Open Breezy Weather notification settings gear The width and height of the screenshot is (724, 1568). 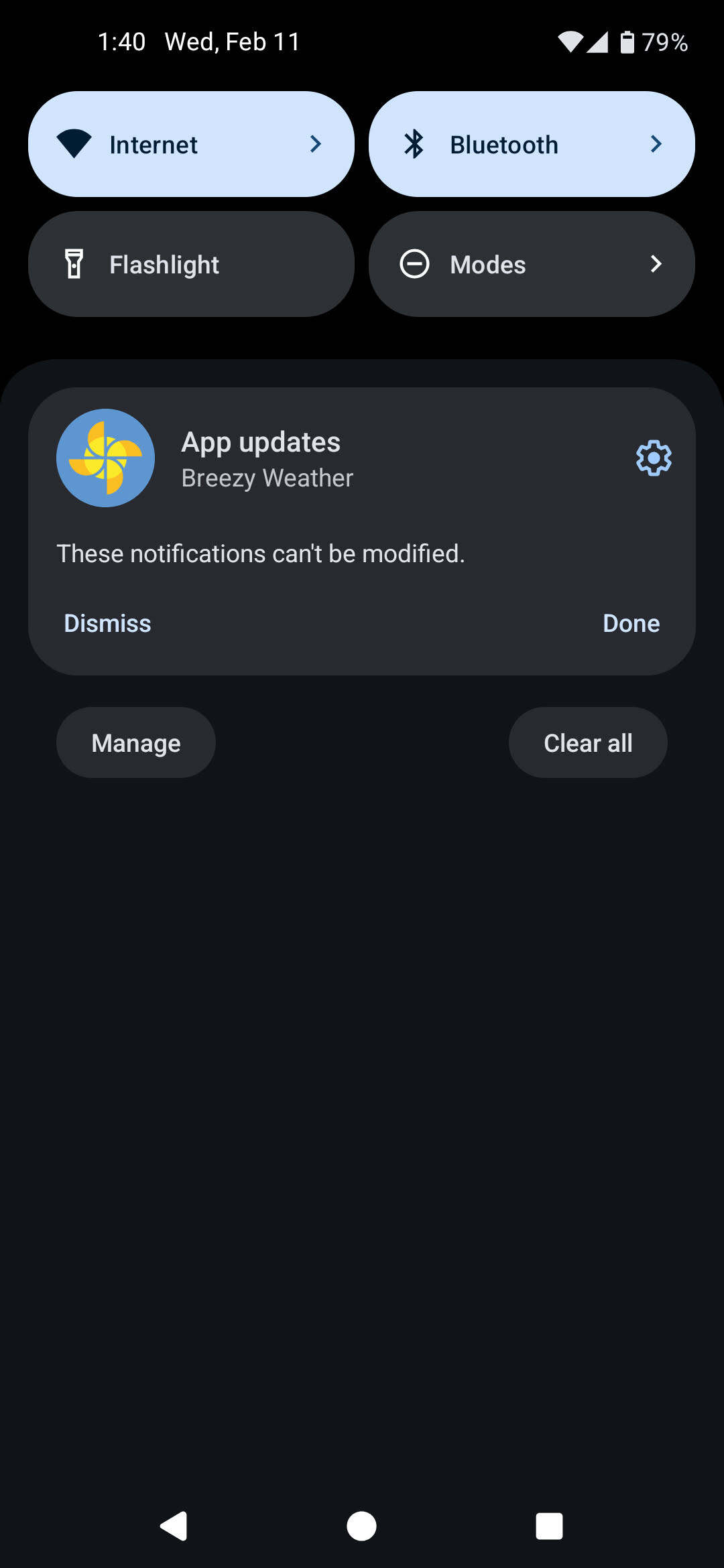click(x=653, y=458)
